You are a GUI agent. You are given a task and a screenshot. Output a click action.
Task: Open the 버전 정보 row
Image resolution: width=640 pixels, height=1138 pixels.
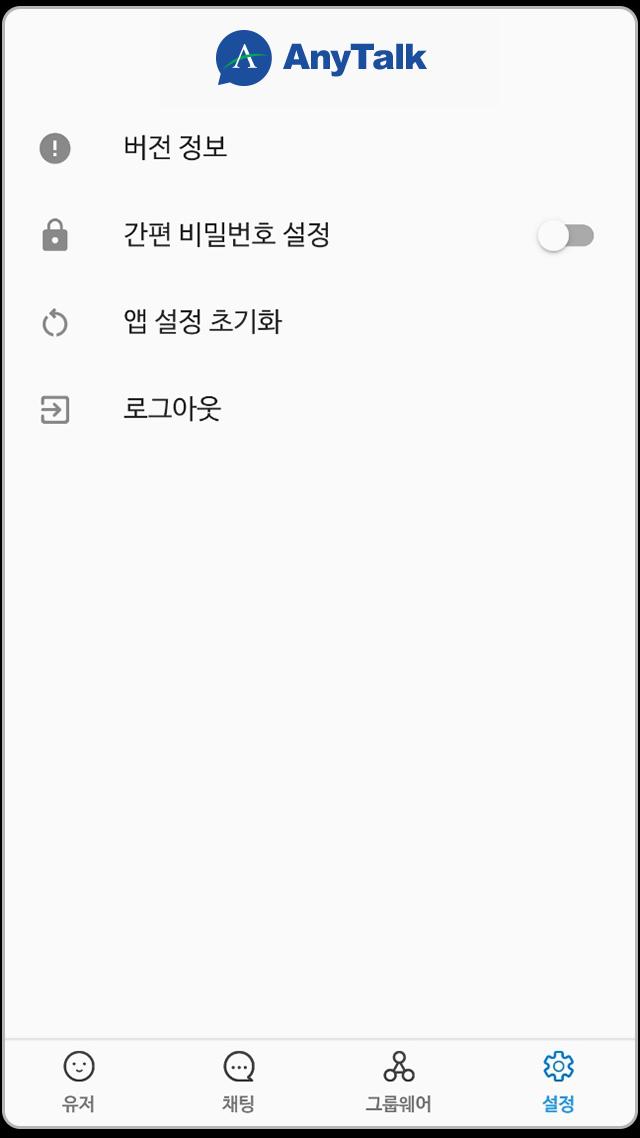pos(319,148)
